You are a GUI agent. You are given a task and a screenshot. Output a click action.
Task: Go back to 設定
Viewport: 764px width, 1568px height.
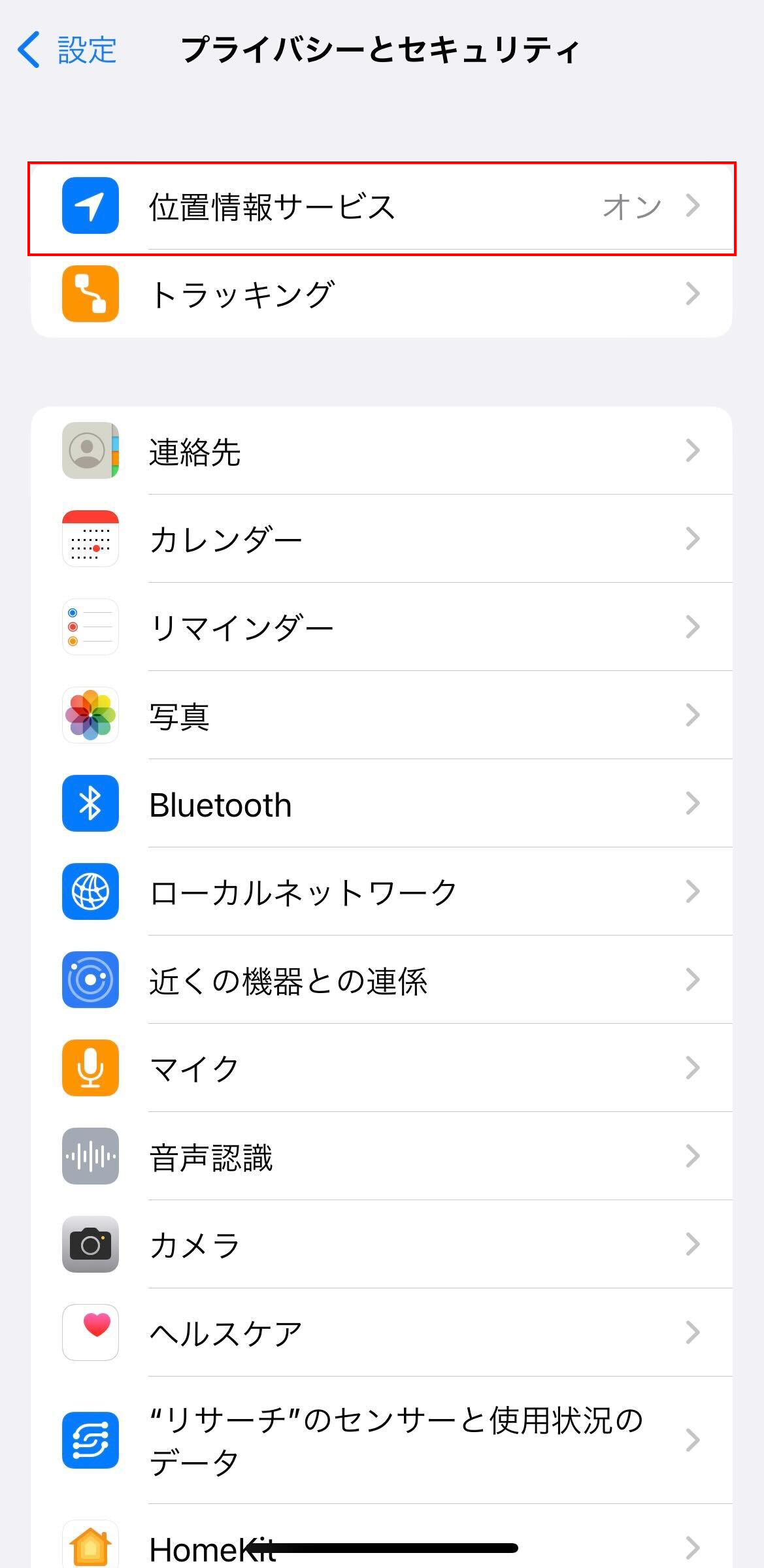point(67,50)
